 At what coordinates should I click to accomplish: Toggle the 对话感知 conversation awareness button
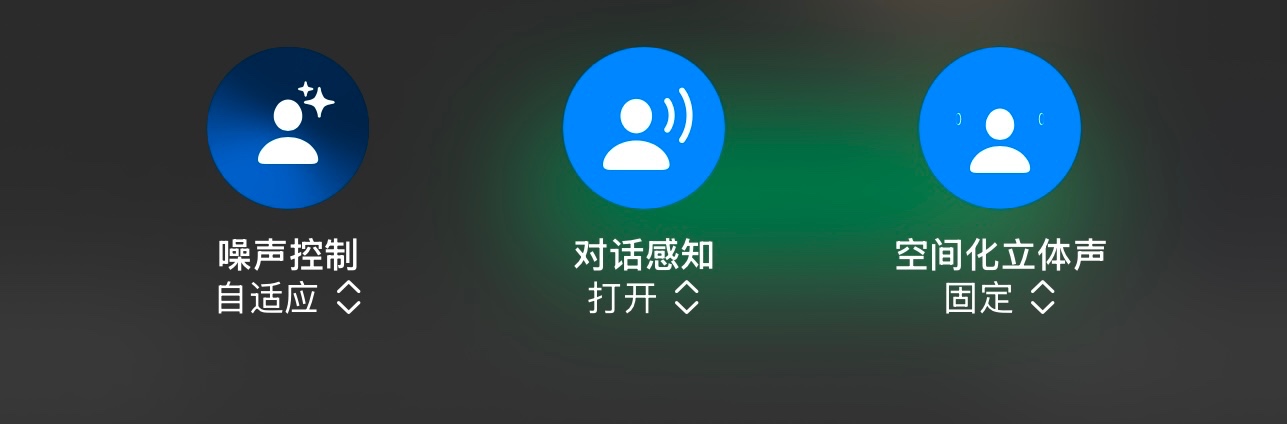643,128
